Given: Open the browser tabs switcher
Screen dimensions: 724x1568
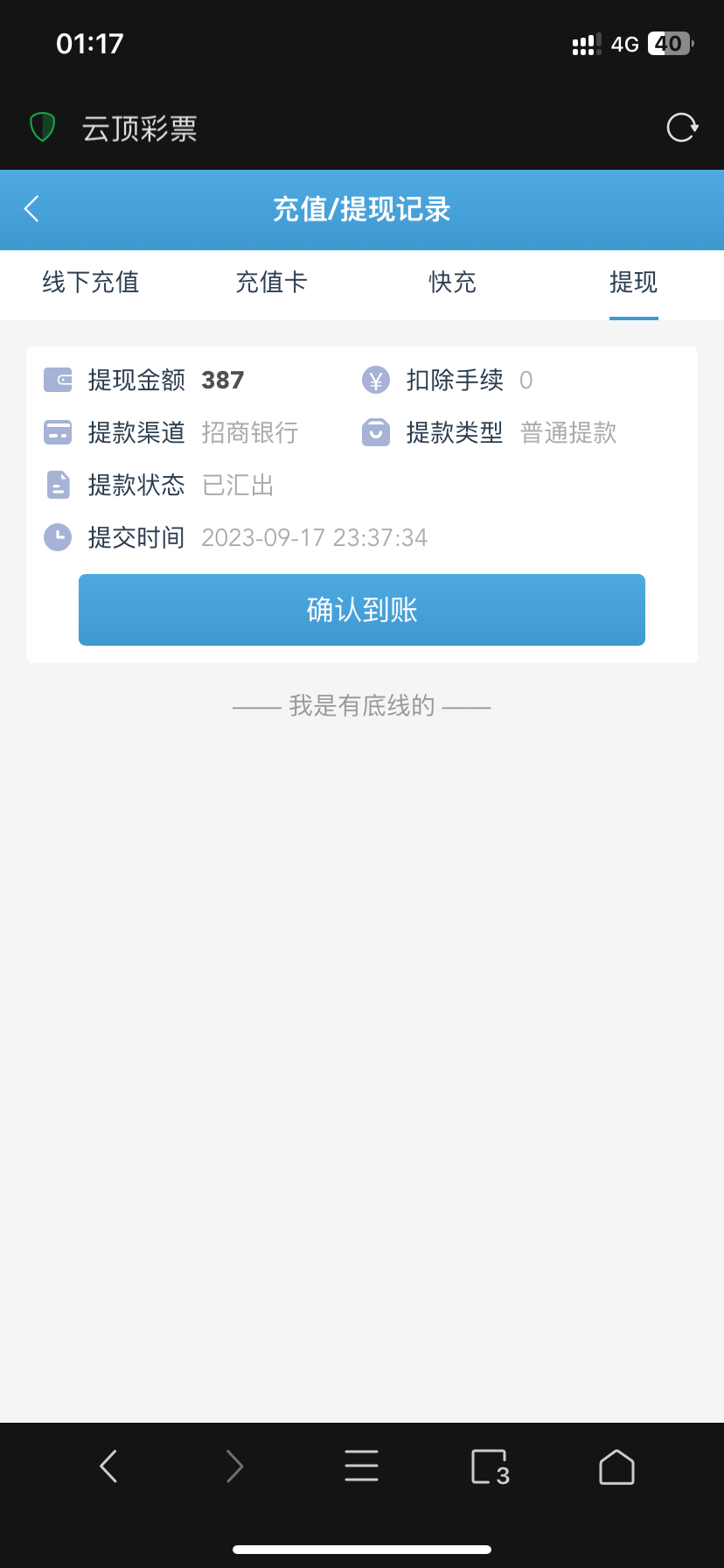Looking at the screenshot, I should click(x=490, y=1466).
